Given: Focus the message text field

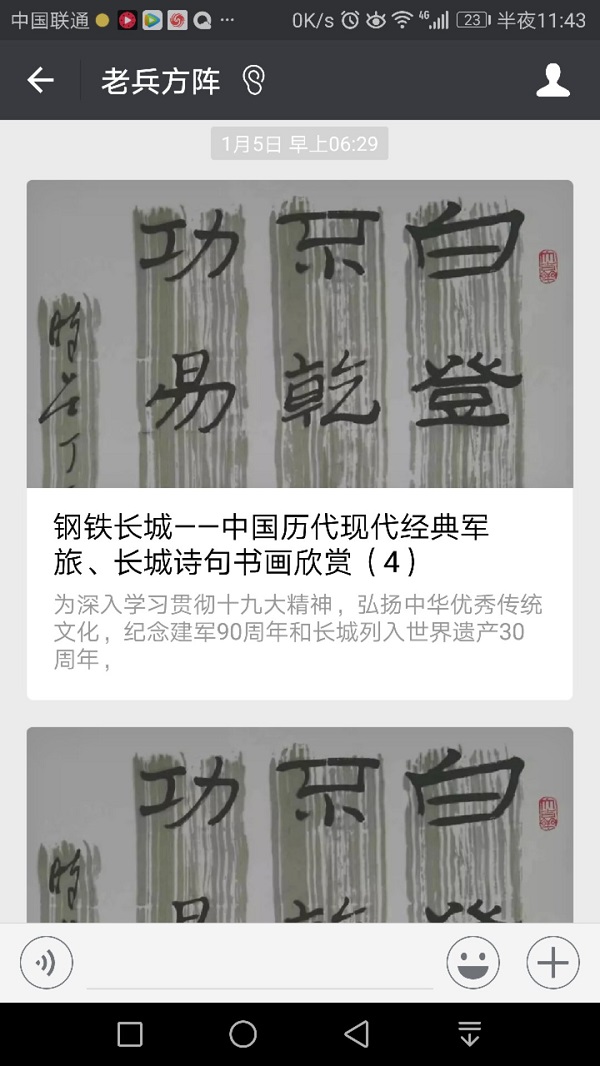Looking at the screenshot, I should click(260, 964).
